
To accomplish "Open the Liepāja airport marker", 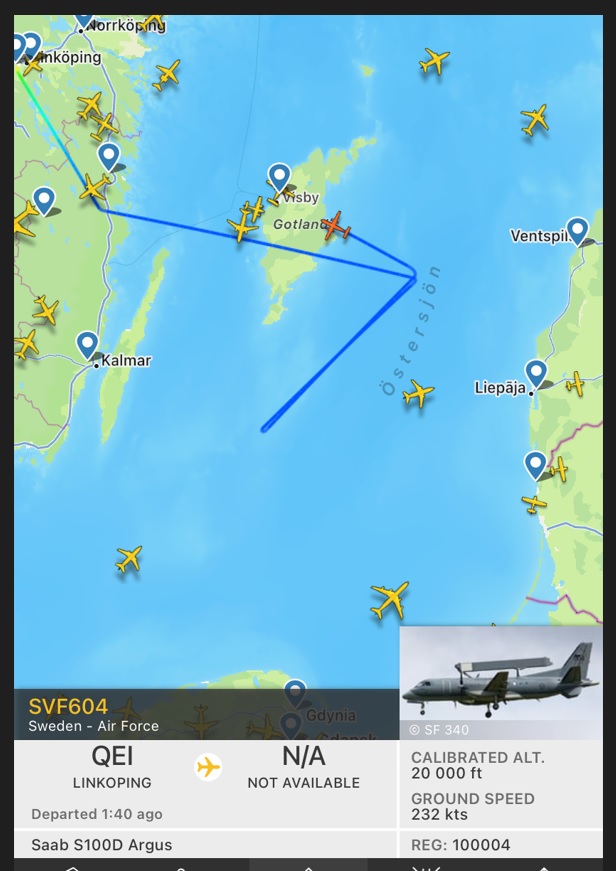I will [x=536, y=373].
